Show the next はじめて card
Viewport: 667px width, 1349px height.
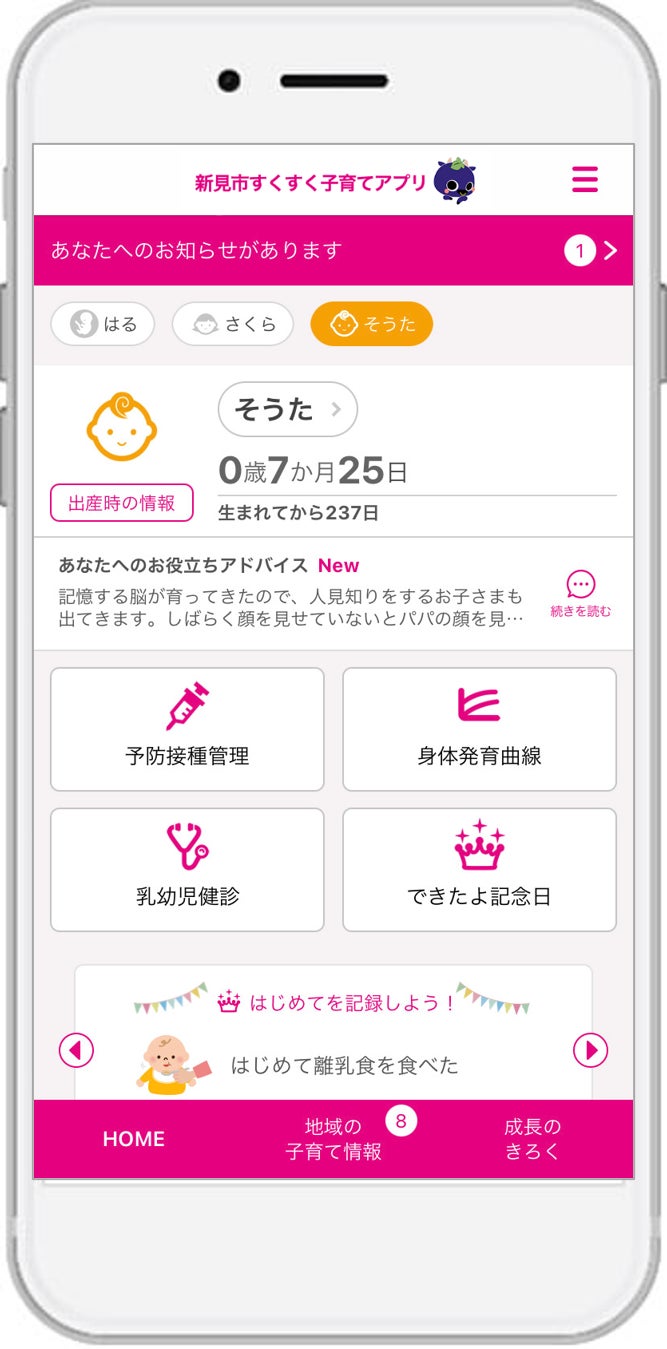point(590,1050)
